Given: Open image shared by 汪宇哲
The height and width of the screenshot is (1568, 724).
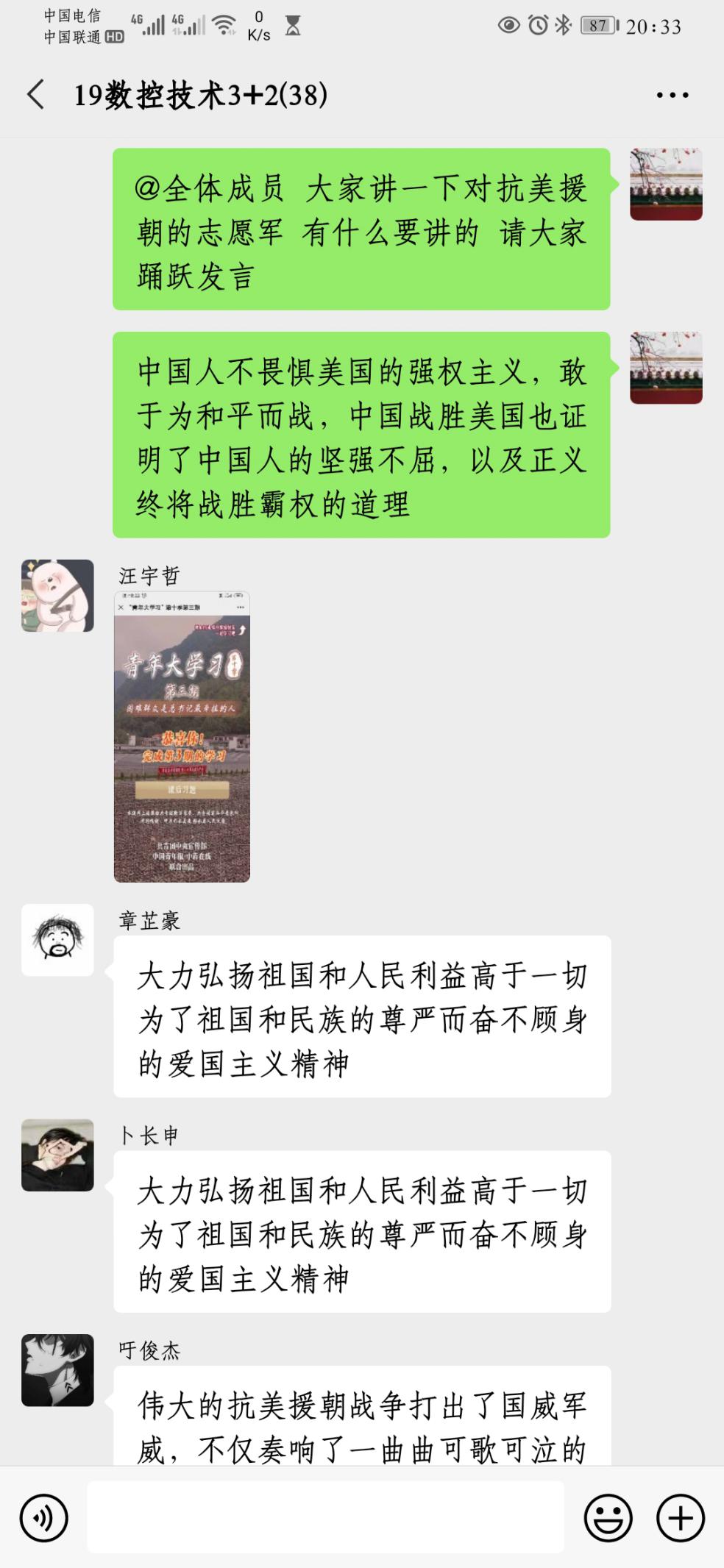Looking at the screenshot, I should [x=182, y=736].
